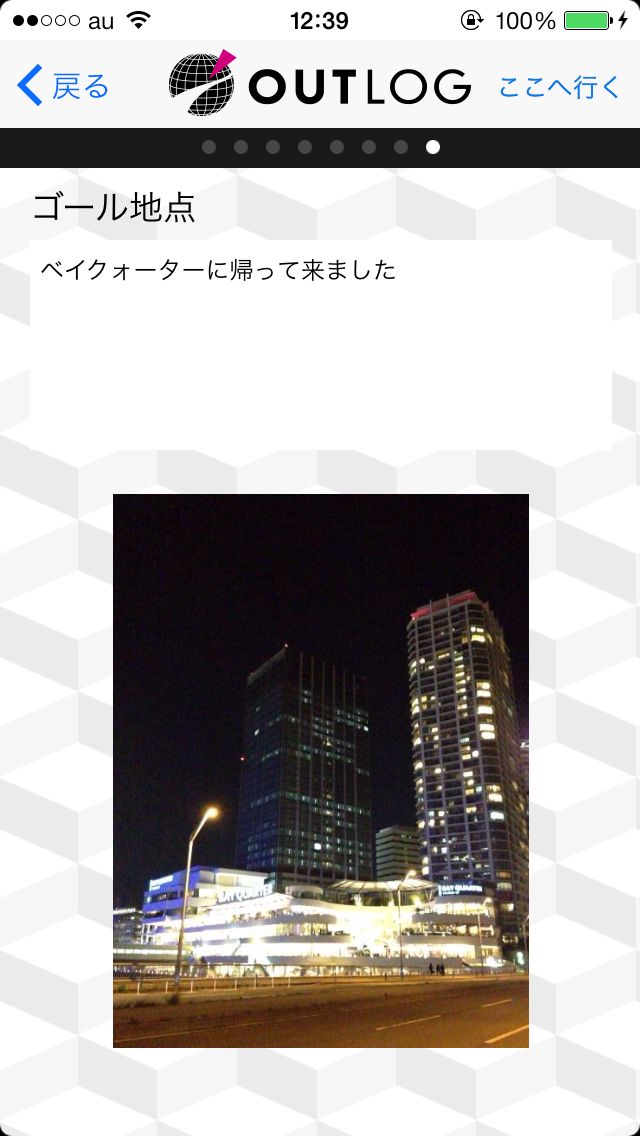Tap the page indicator dots
The height and width of the screenshot is (1136, 640).
[x=320, y=148]
